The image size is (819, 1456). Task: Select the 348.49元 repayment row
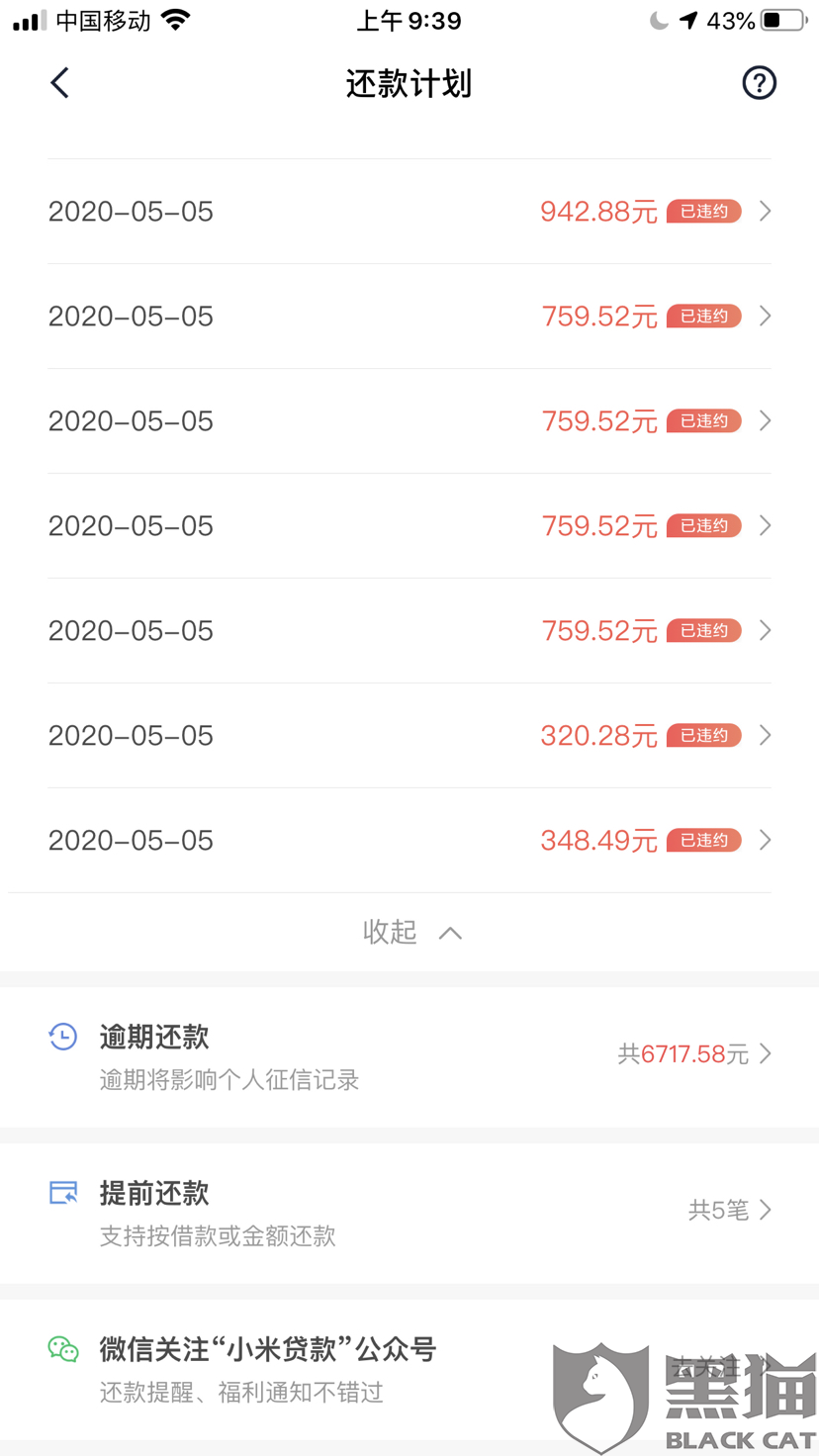tap(409, 841)
